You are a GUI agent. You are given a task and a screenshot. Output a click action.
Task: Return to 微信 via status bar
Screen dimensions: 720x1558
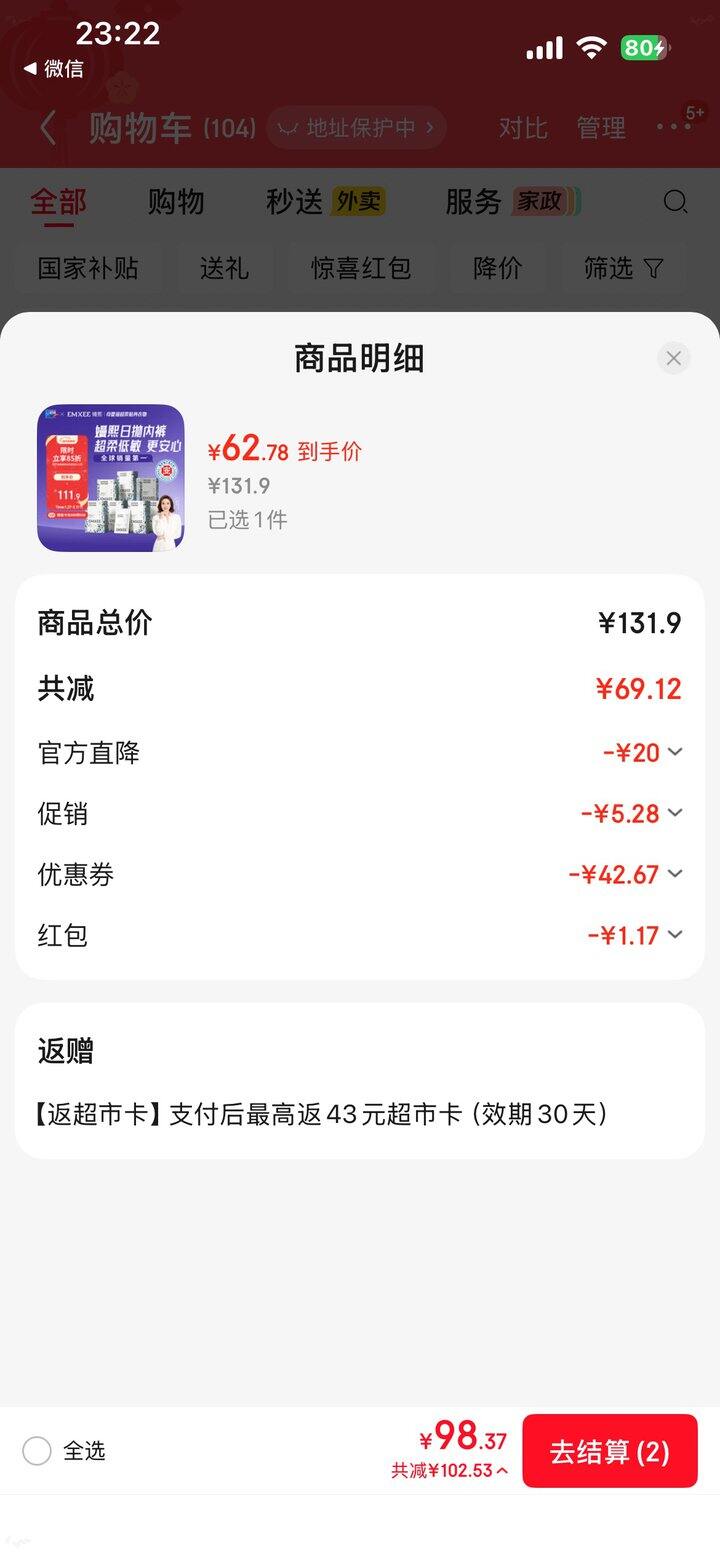(53, 69)
